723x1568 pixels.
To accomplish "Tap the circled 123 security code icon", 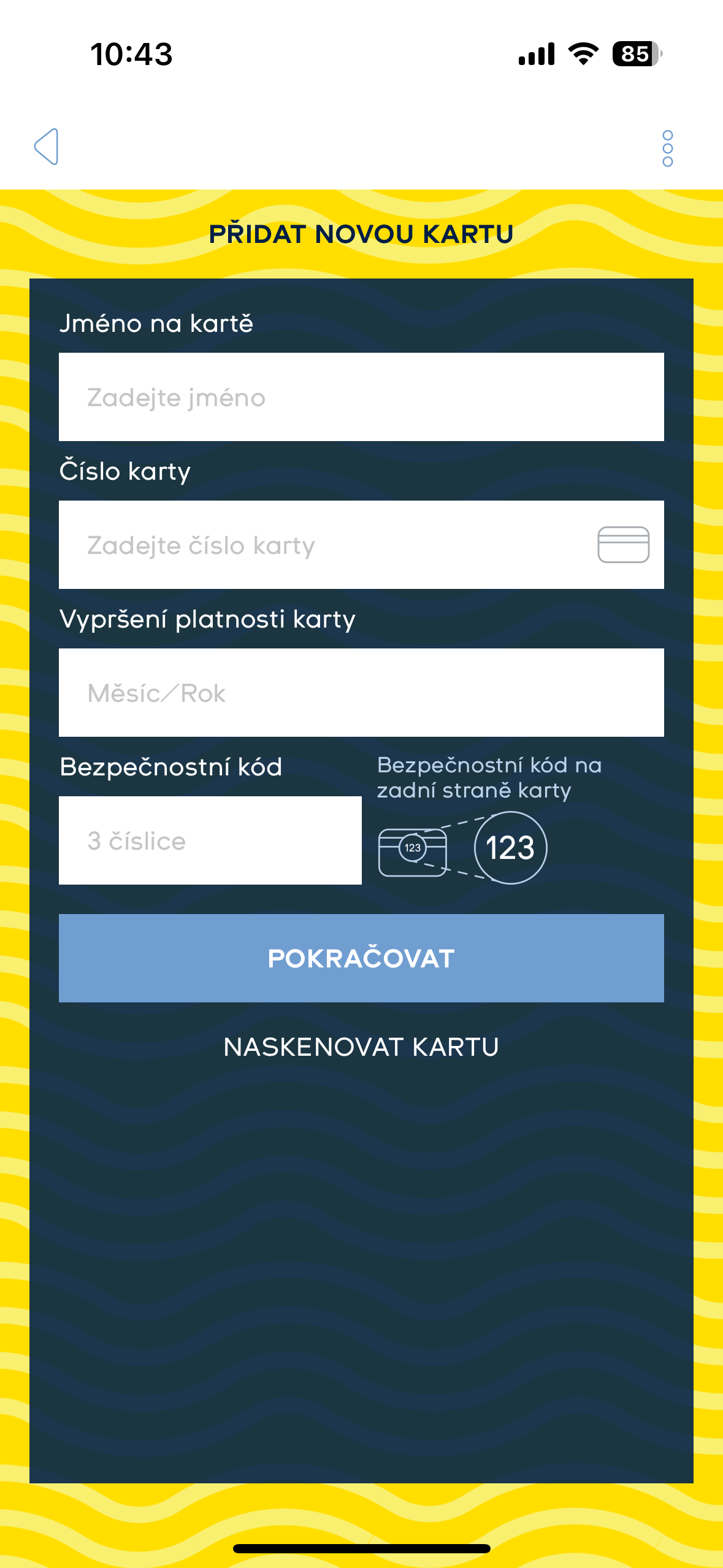I will pos(510,848).
